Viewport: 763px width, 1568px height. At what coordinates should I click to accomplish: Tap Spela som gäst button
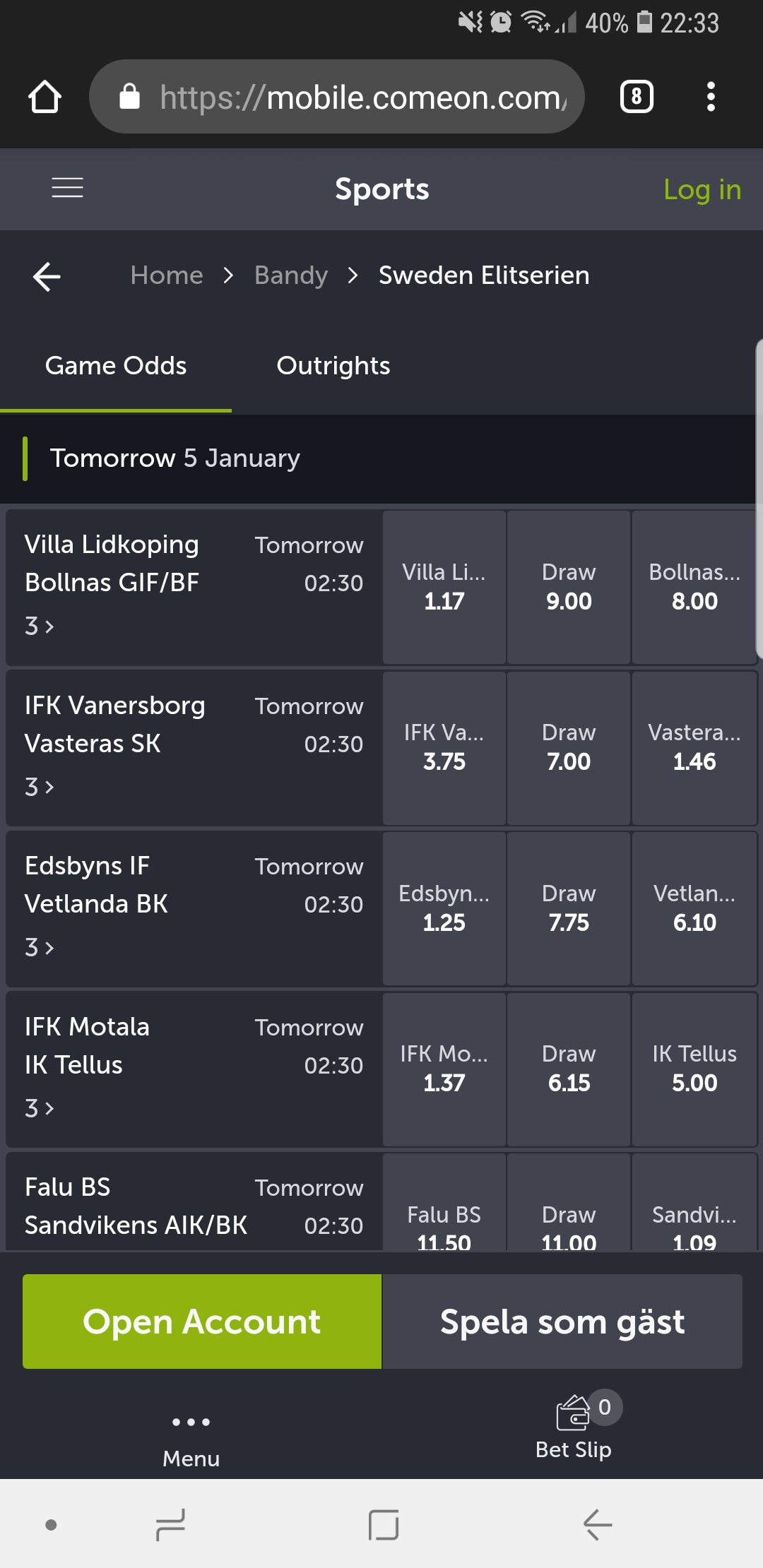(562, 1321)
